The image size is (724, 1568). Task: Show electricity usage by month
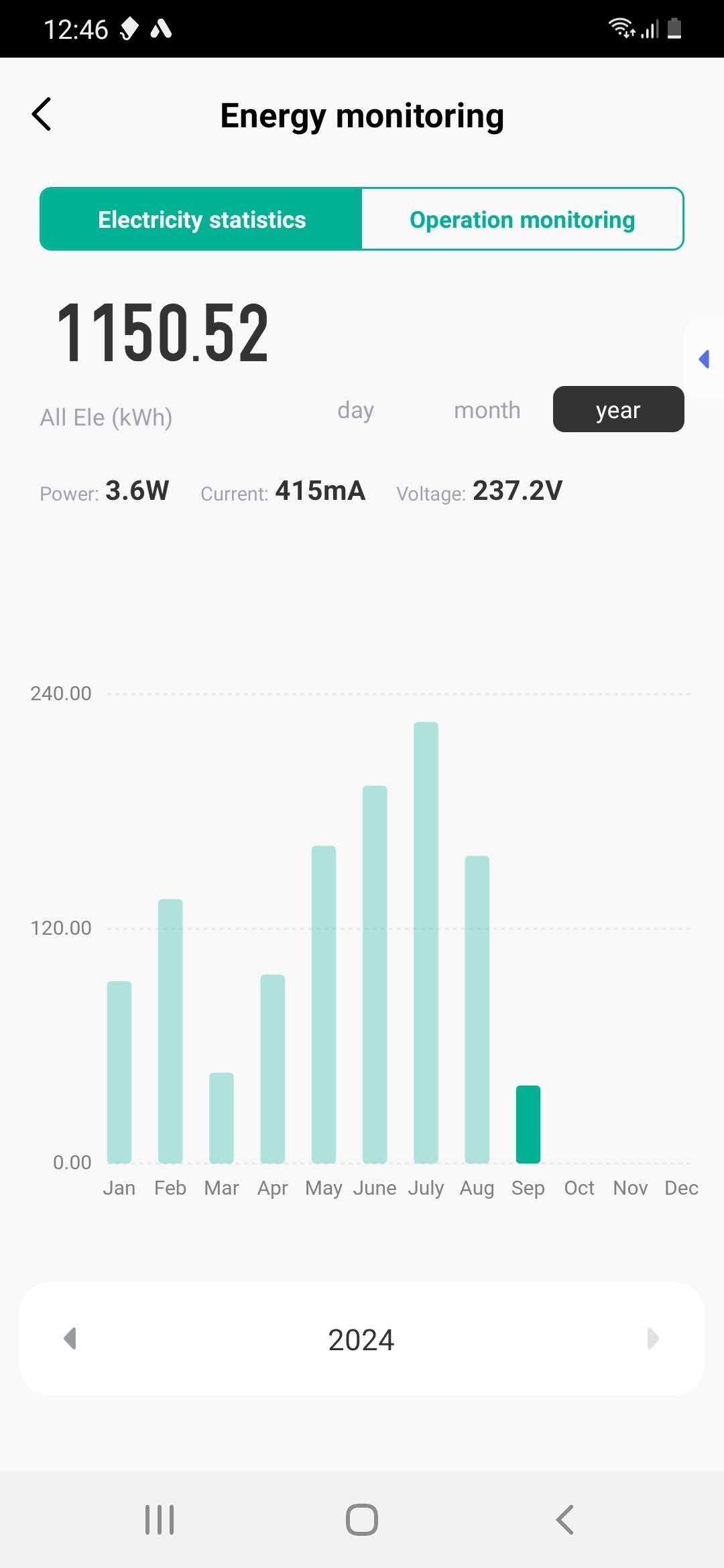tap(487, 410)
